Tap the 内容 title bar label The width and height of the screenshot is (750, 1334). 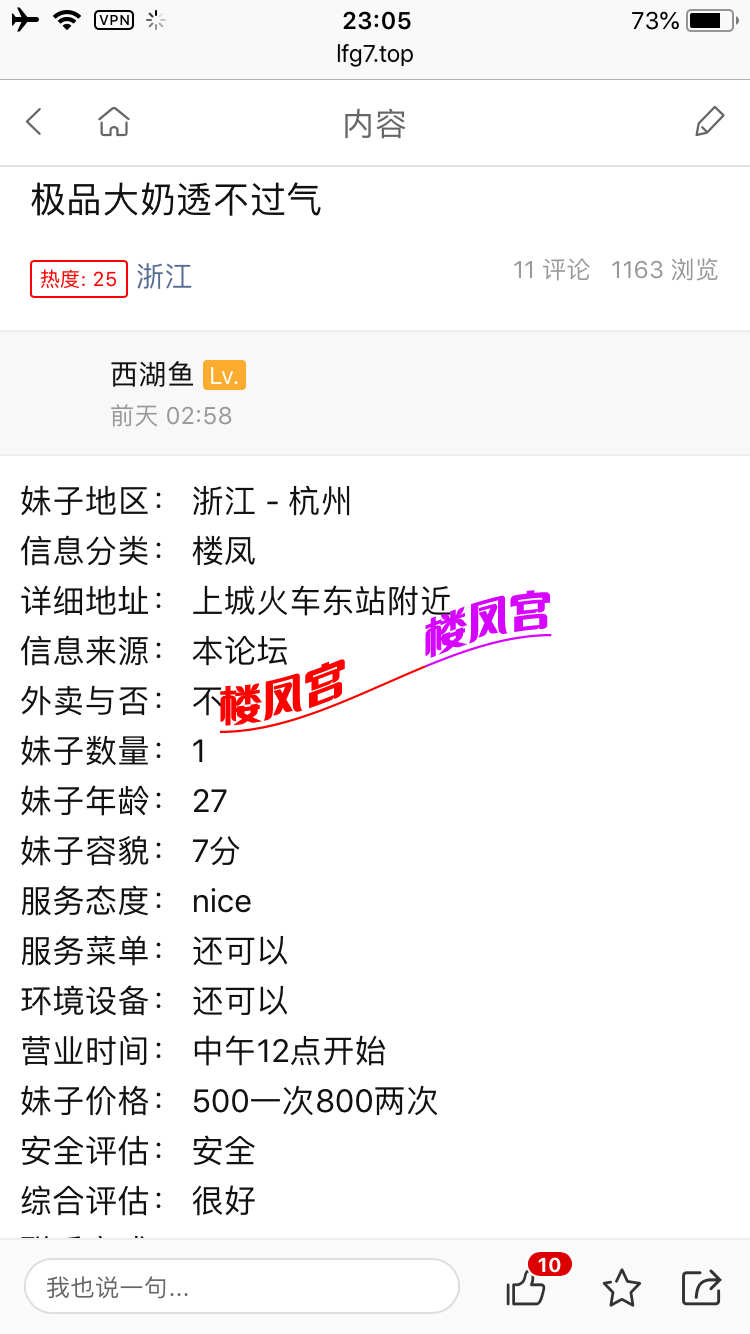pos(375,120)
